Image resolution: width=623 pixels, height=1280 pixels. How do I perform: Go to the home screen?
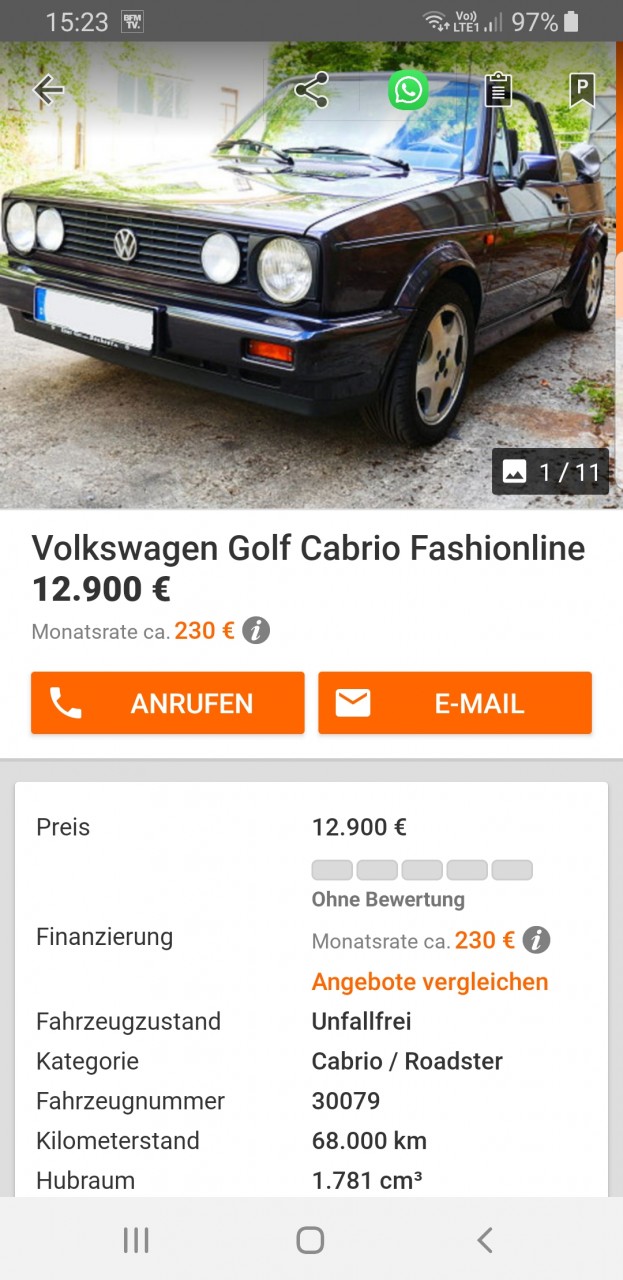[x=311, y=1240]
